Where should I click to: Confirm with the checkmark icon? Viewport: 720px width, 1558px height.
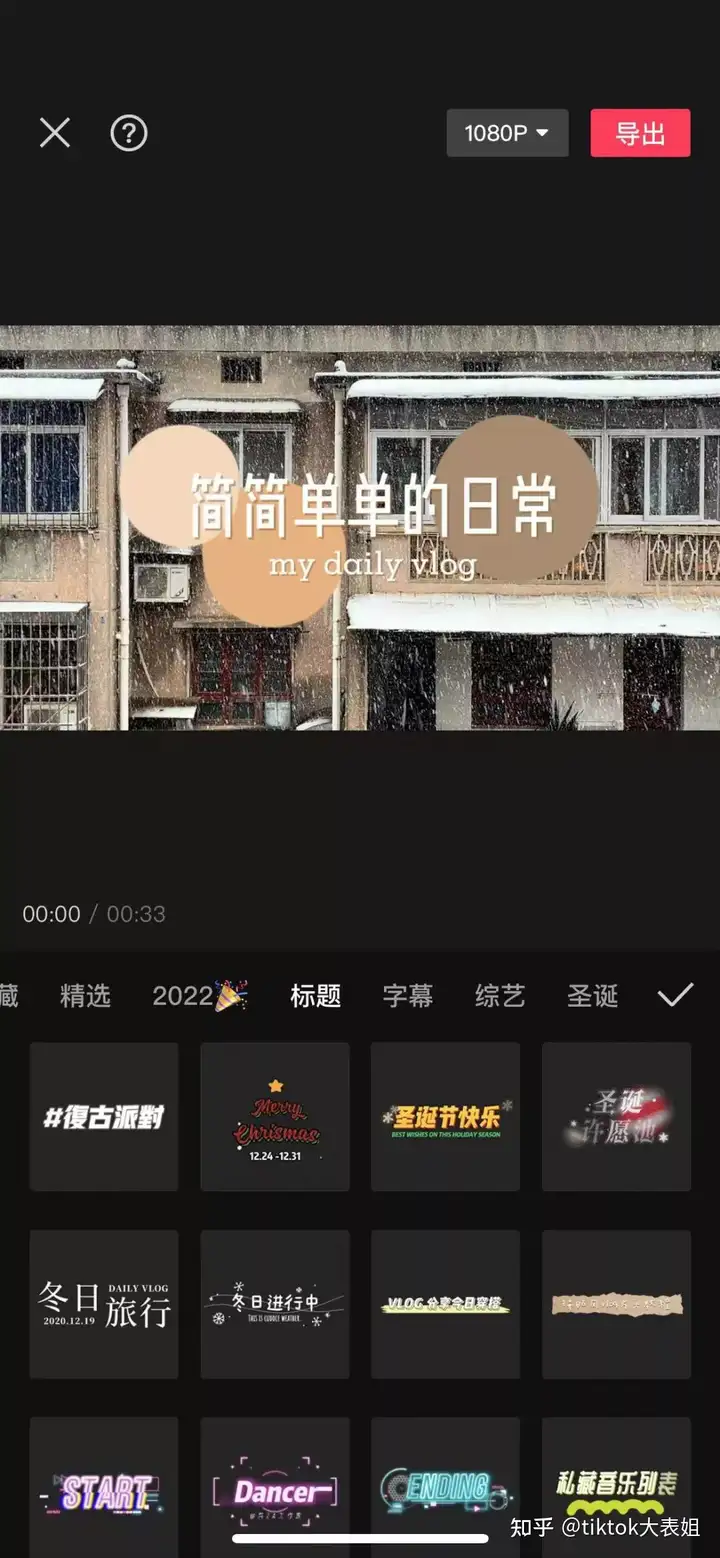click(675, 995)
